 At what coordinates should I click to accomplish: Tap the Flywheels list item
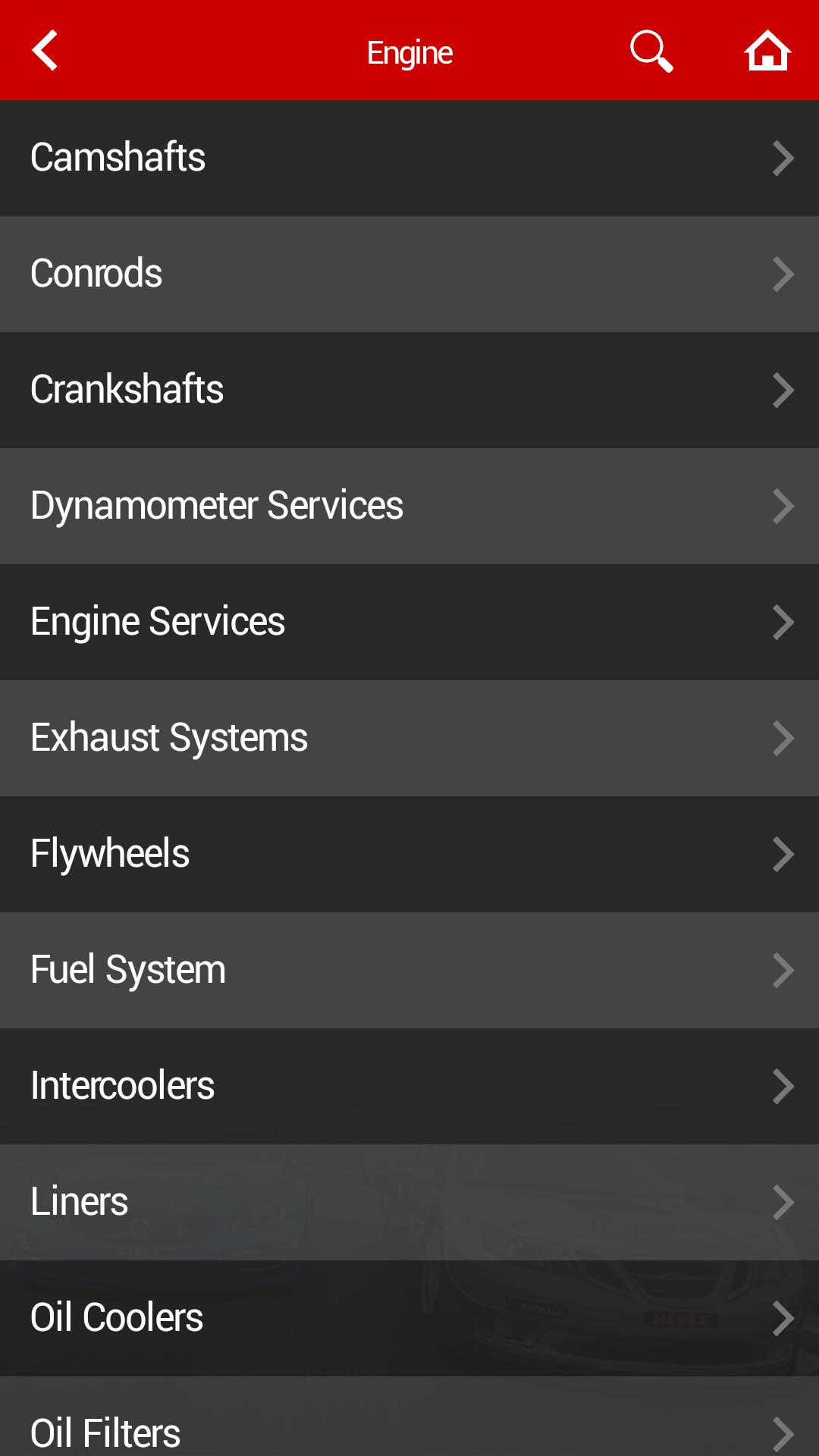[409, 854]
